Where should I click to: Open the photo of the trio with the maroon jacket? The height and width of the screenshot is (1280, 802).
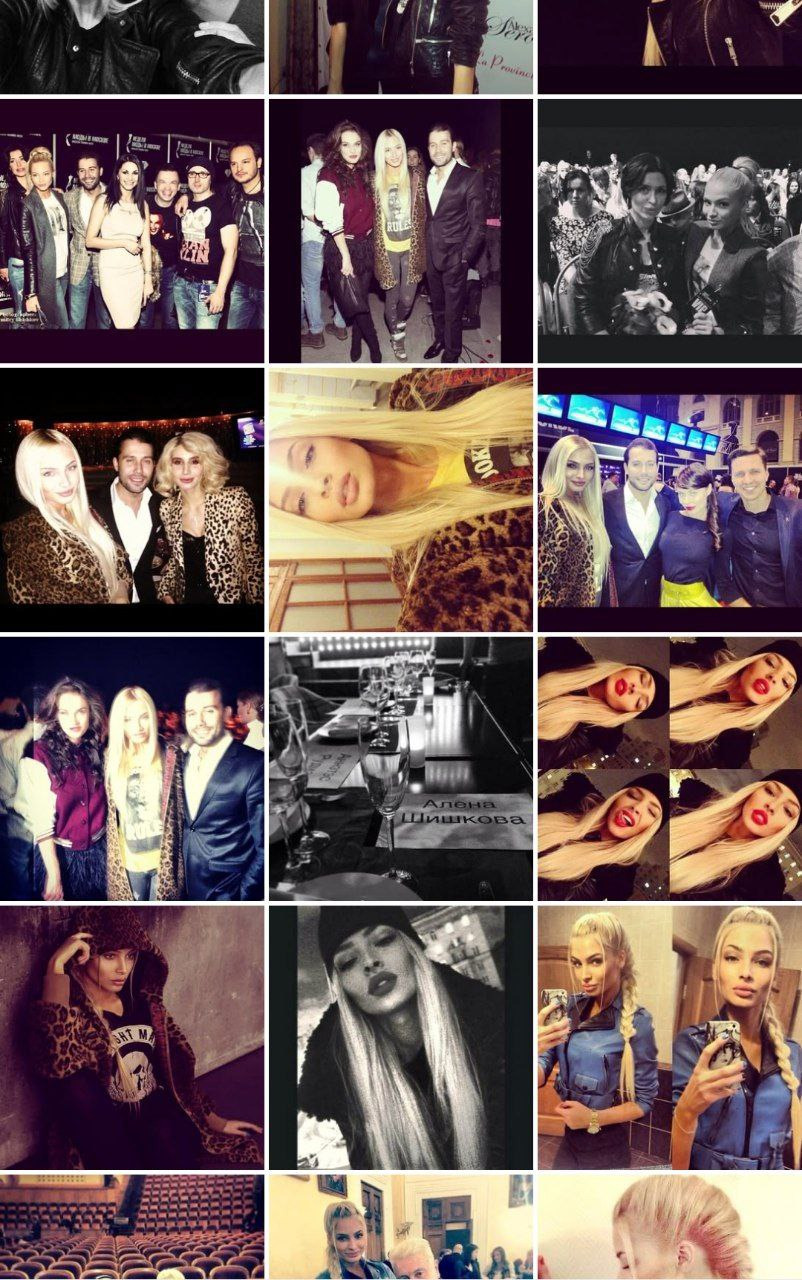[x=400, y=230]
